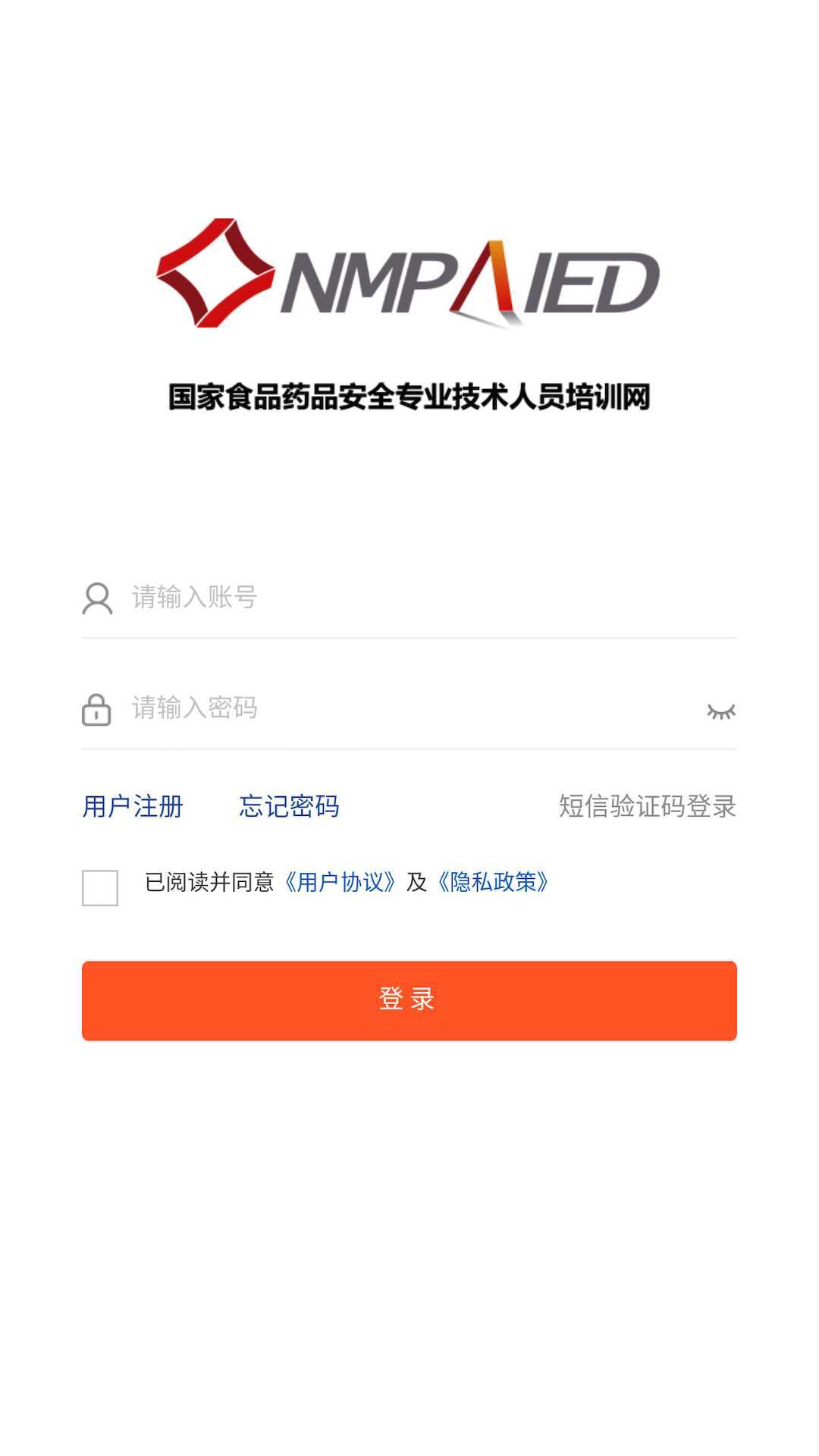The width and height of the screenshot is (819, 1456).
Task: Check the agreement checkbox
Action: [x=99, y=888]
